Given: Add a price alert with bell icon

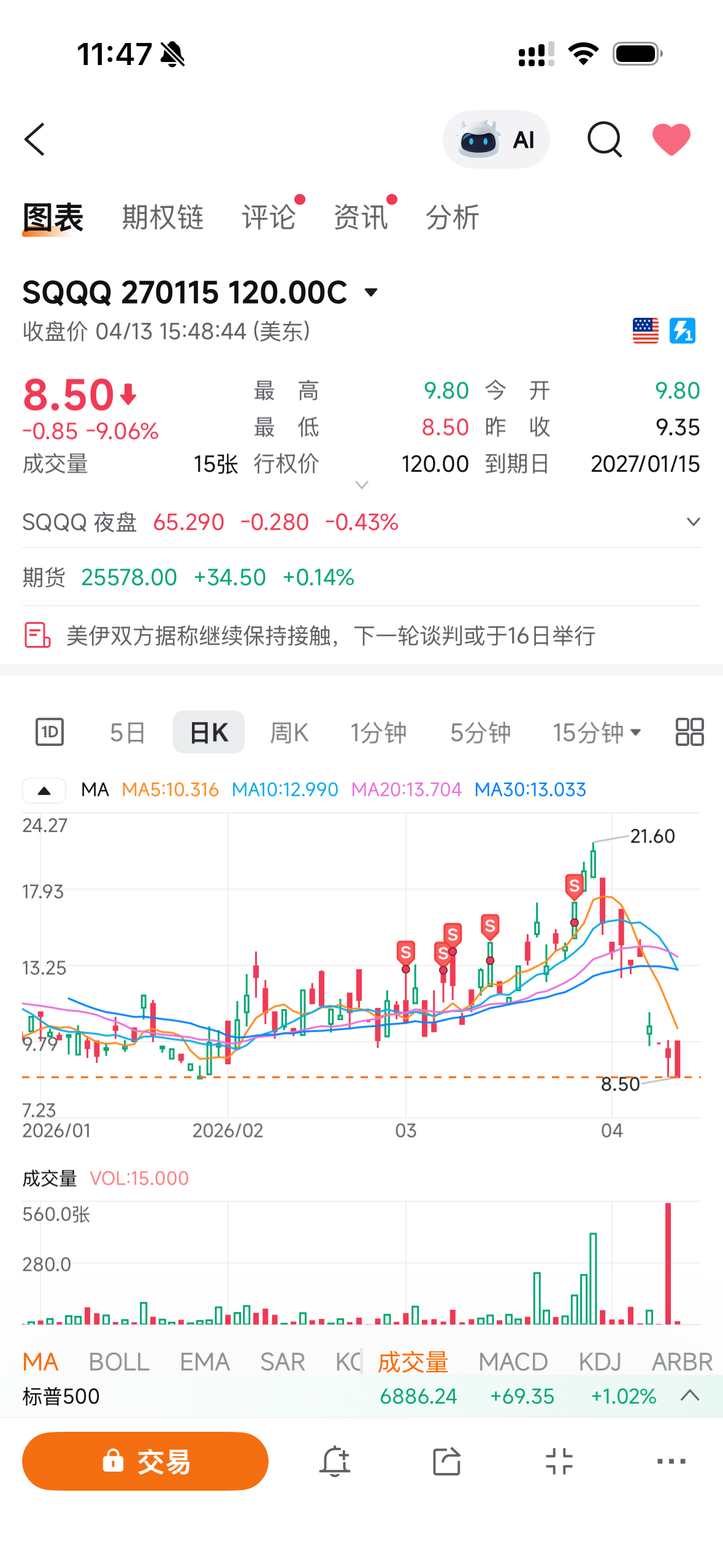Looking at the screenshot, I should 335,1461.
